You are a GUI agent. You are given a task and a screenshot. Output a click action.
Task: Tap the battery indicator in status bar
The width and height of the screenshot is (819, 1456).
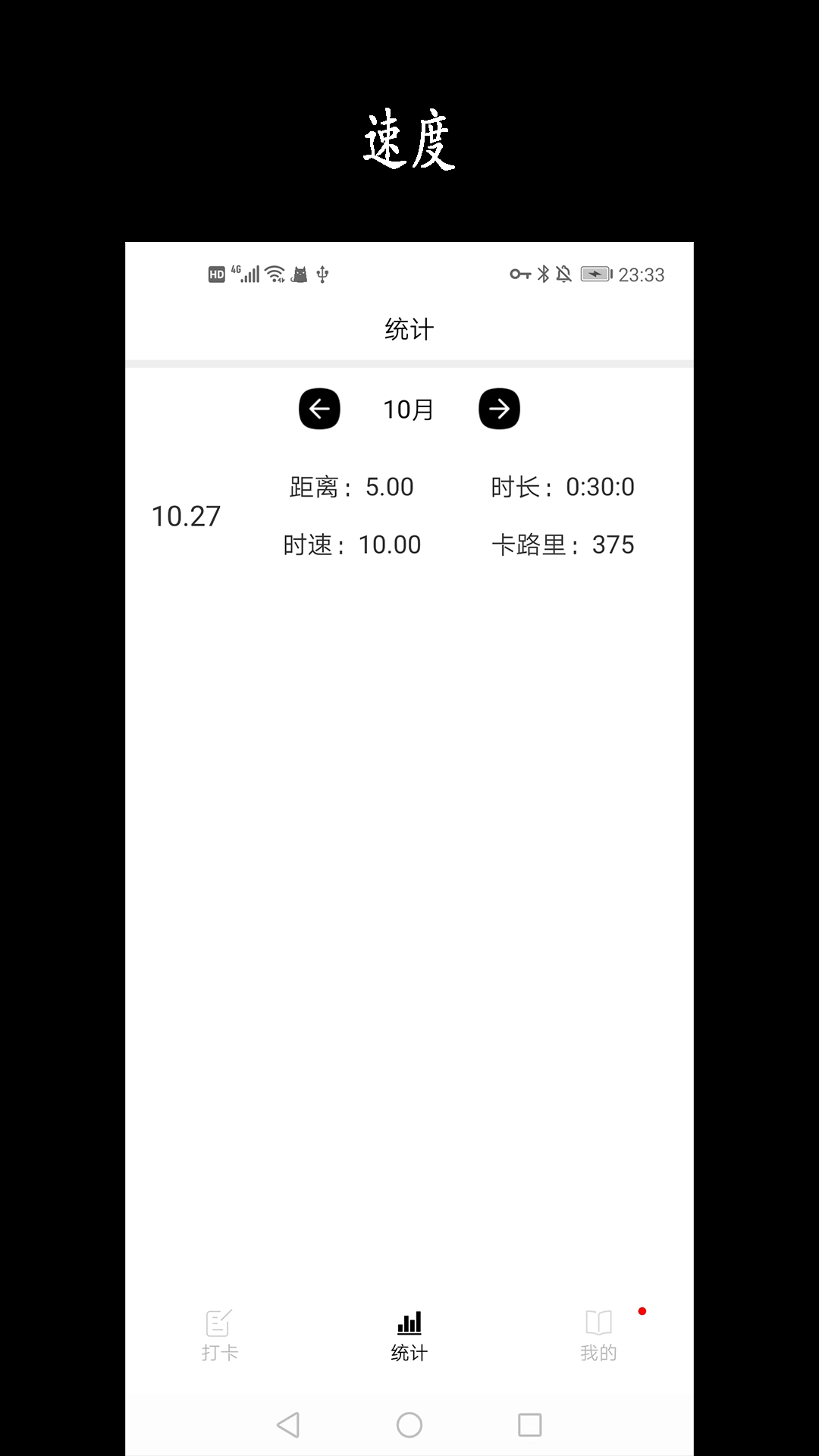click(x=597, y=275)
